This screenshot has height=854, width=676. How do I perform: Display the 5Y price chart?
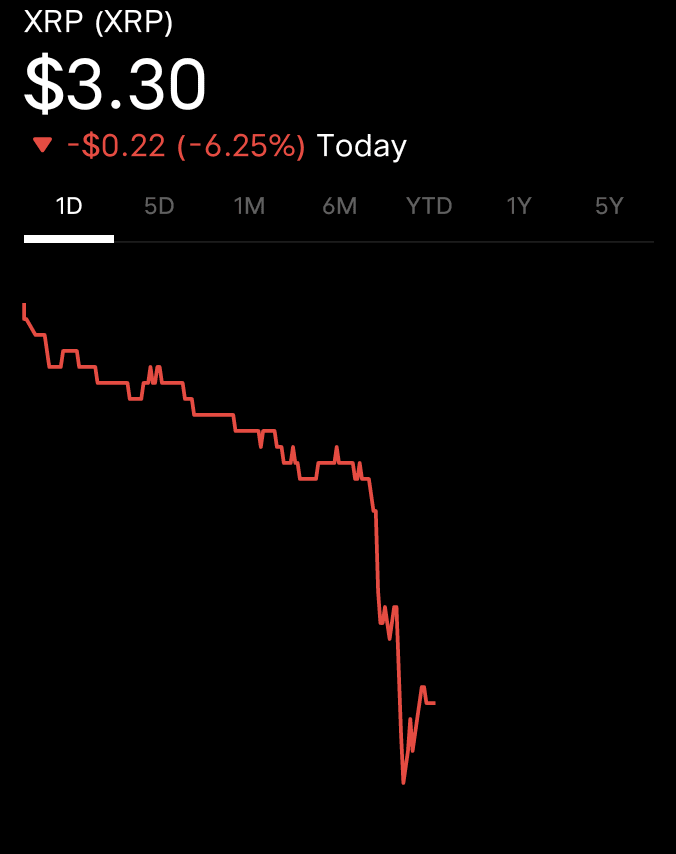[x=609, y=207]
